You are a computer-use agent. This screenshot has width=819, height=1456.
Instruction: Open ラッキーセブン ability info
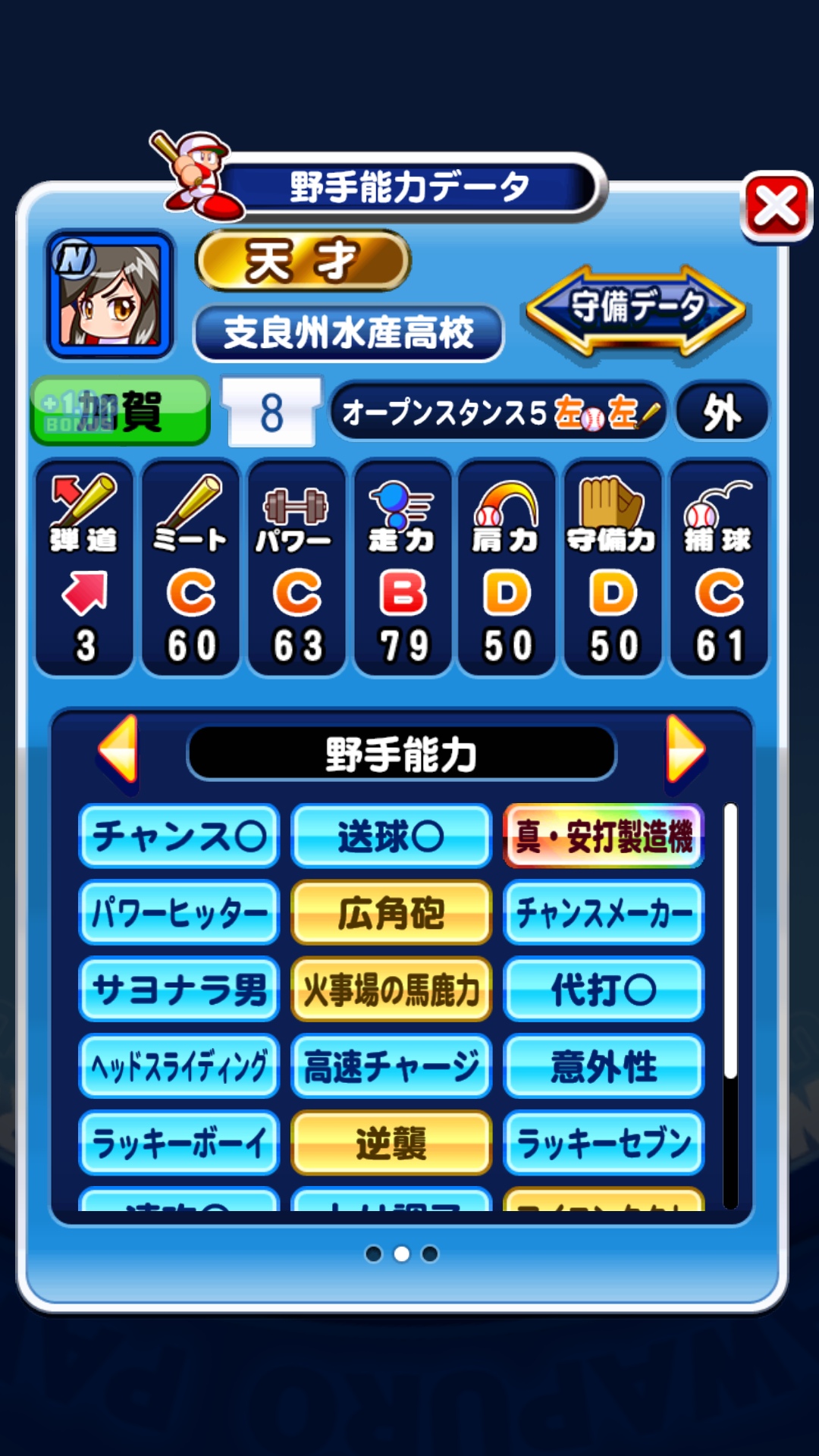pyautogui.click(x=604, y=1143)
